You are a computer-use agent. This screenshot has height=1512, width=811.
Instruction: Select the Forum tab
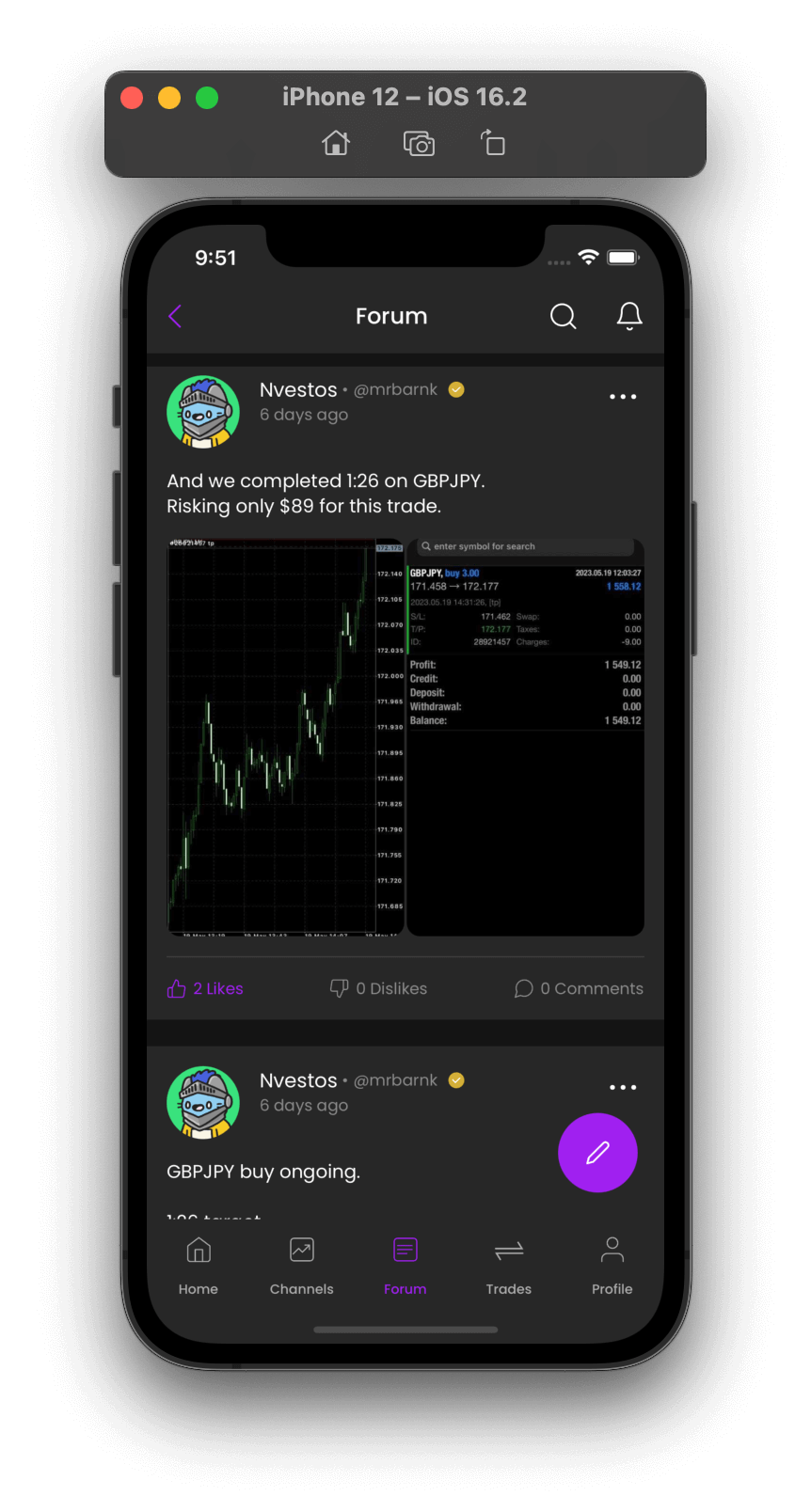[405, 1265]
